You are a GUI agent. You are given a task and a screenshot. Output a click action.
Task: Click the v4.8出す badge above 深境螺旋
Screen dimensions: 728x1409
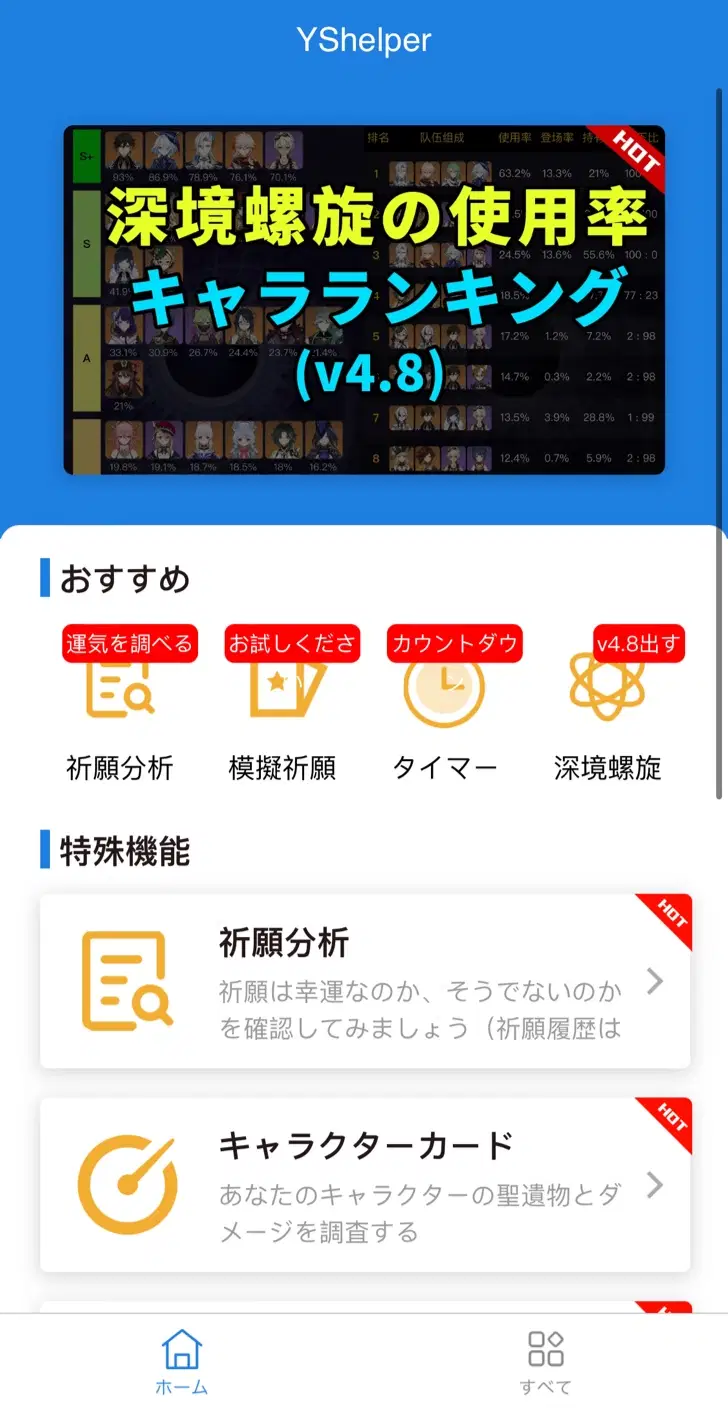point(638,643)
